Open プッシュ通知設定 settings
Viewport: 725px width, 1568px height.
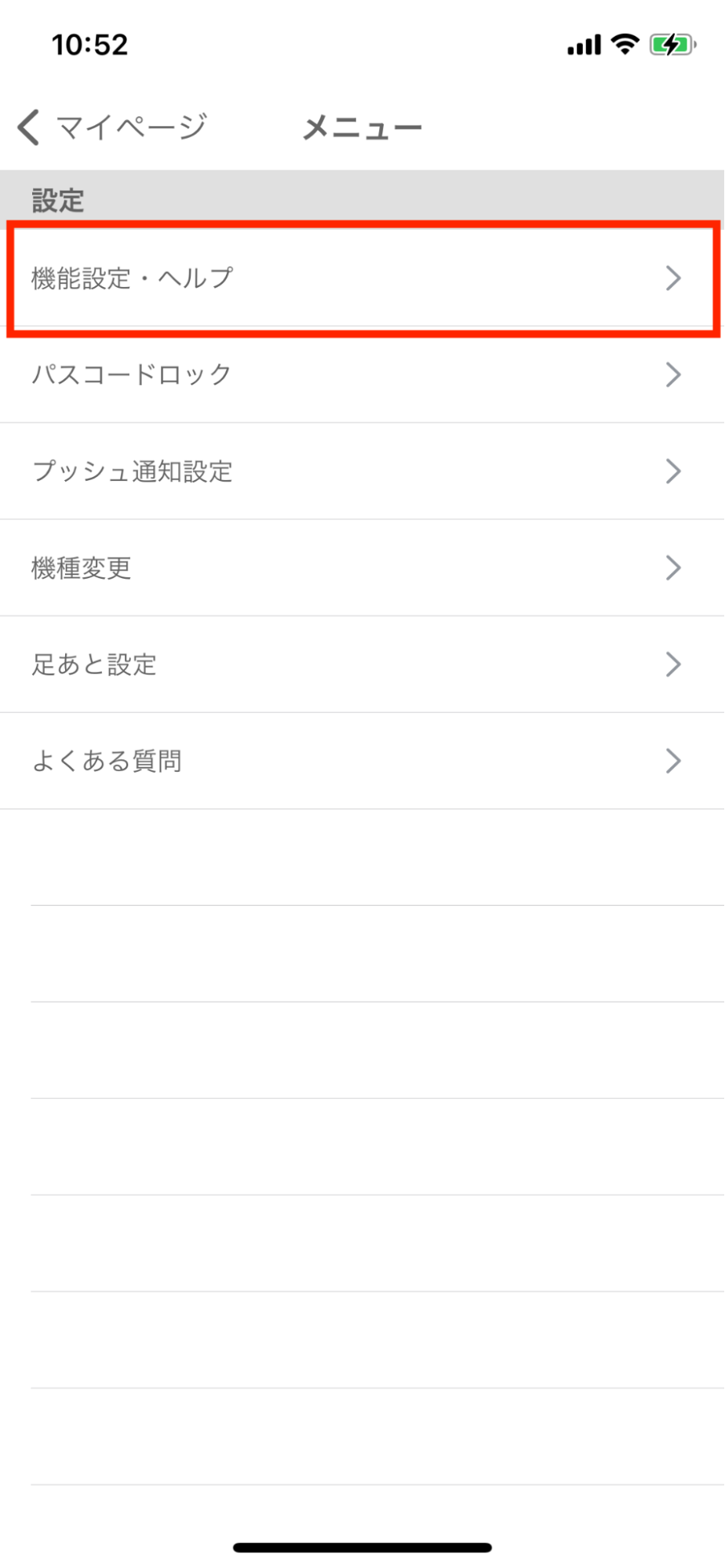click(x=361, y=471)
